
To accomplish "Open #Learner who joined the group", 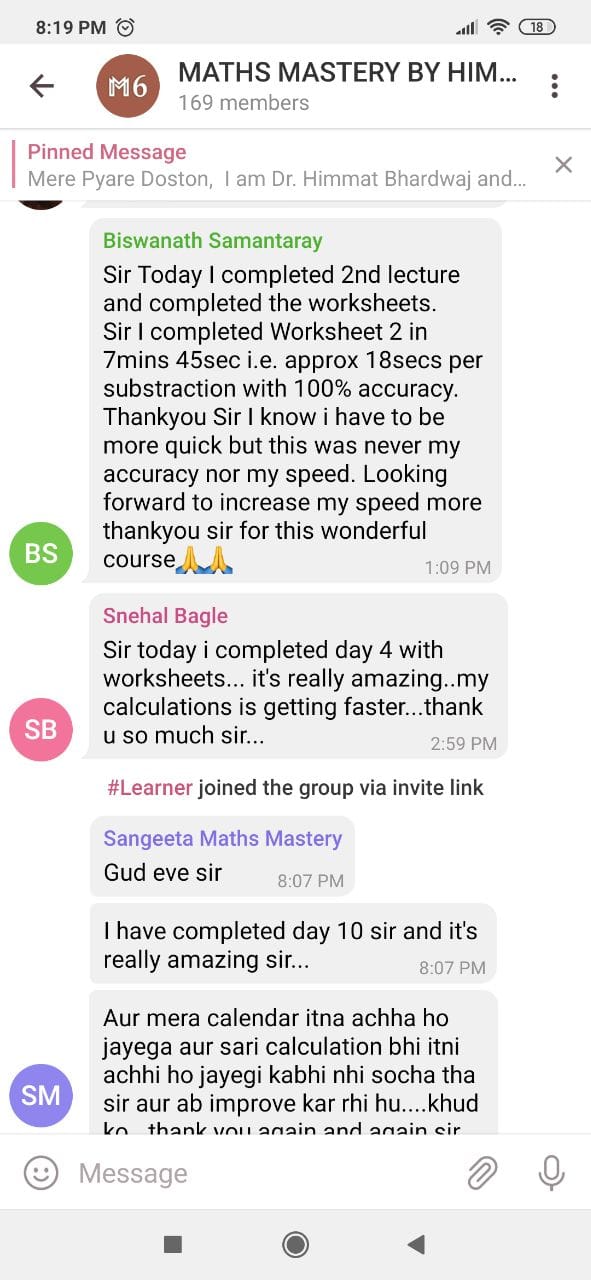I will tap(149, 788).
